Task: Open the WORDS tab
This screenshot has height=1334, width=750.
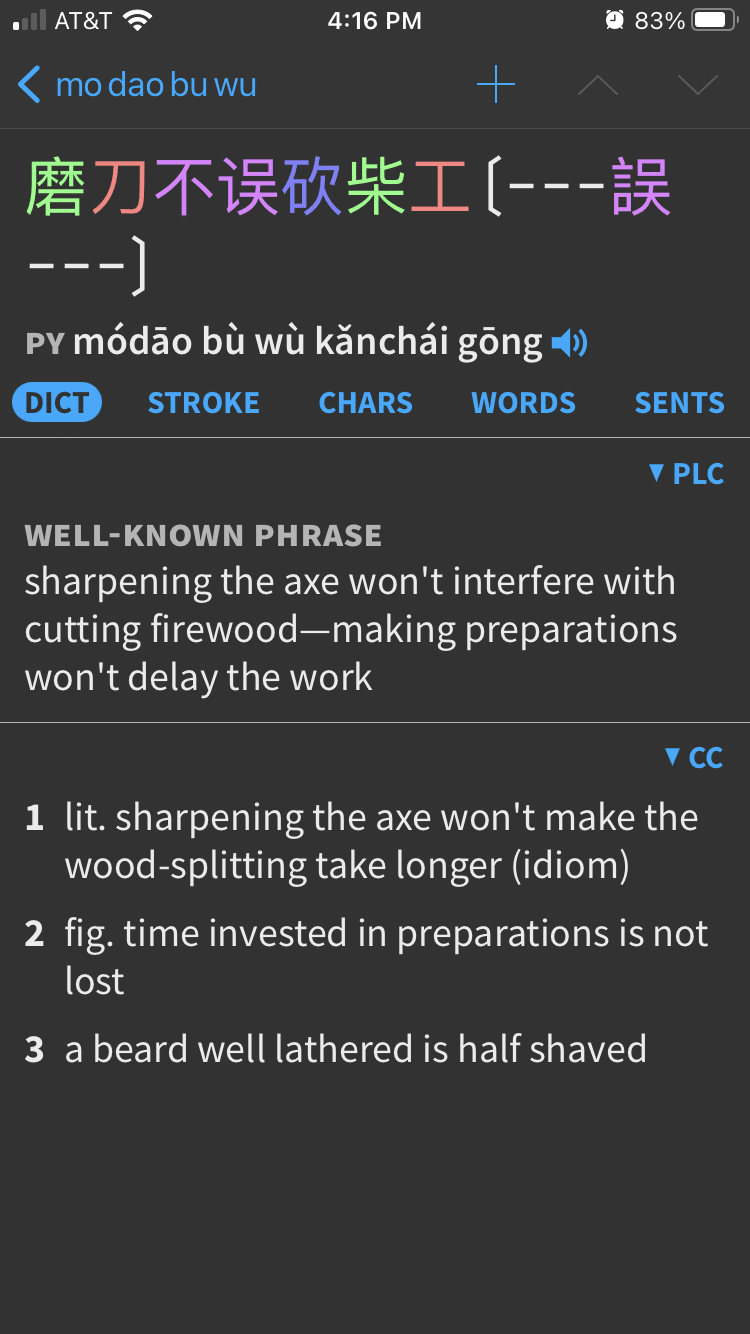Action: point(523,403)
